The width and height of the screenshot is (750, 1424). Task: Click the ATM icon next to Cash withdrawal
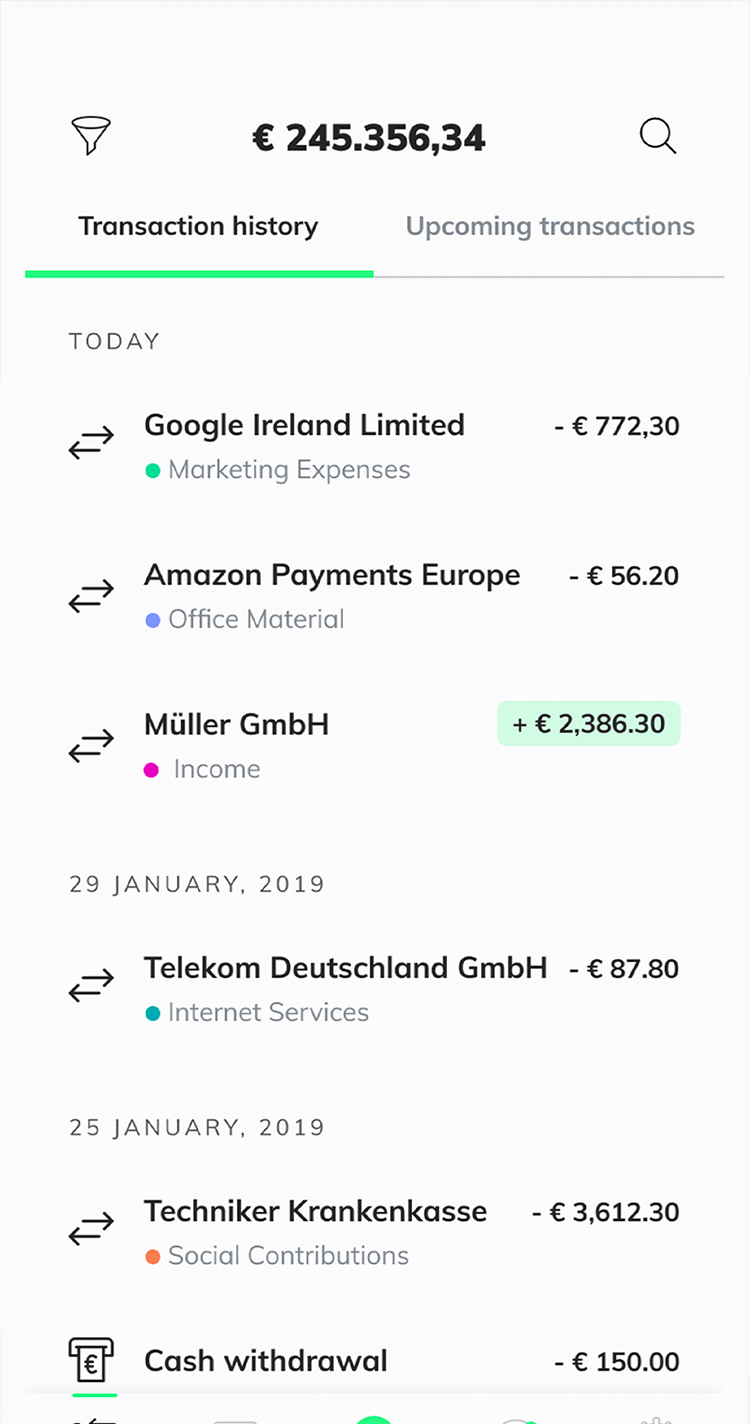pos(91,1360)
